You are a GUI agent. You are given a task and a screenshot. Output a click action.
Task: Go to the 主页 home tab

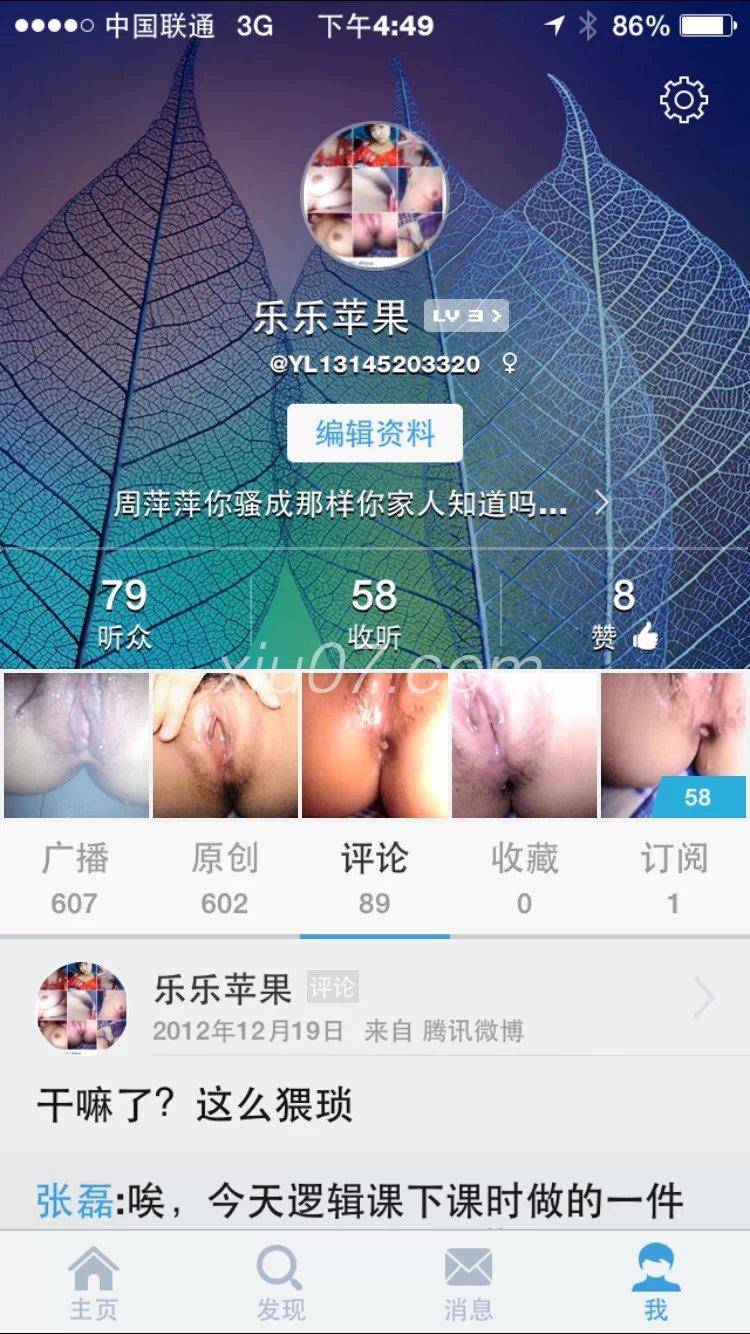click(x=93, y=1283)
